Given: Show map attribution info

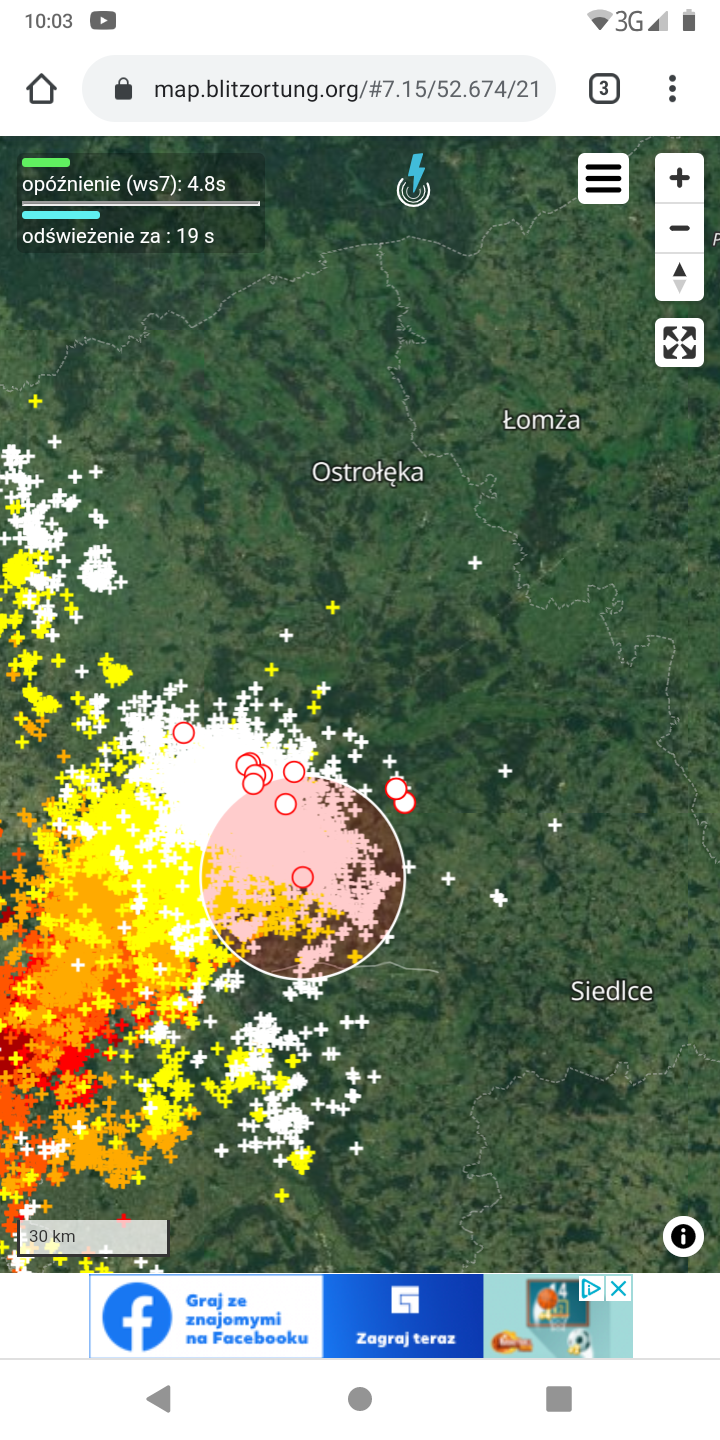Looking at the screenshot, I should point(683,1237).
